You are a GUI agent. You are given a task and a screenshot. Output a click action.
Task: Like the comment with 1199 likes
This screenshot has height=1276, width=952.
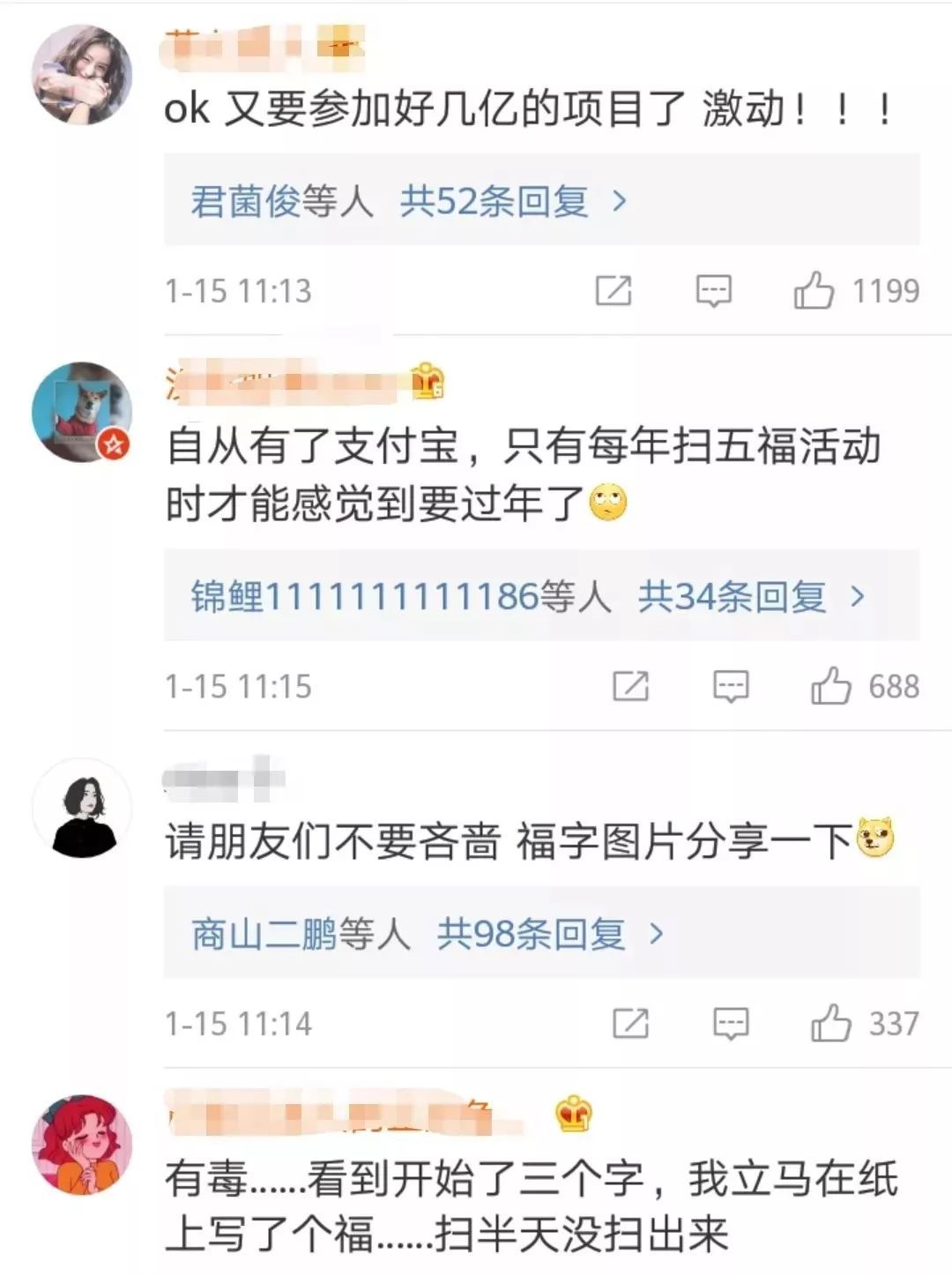coord(814,290)
